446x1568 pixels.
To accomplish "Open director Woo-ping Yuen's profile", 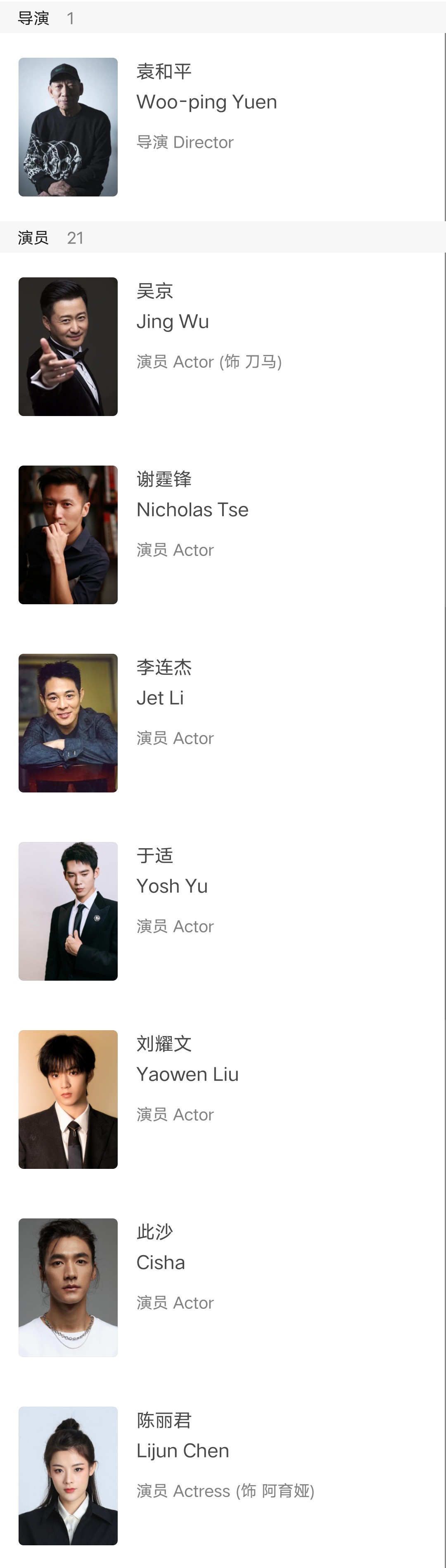I will click(206, 102).
